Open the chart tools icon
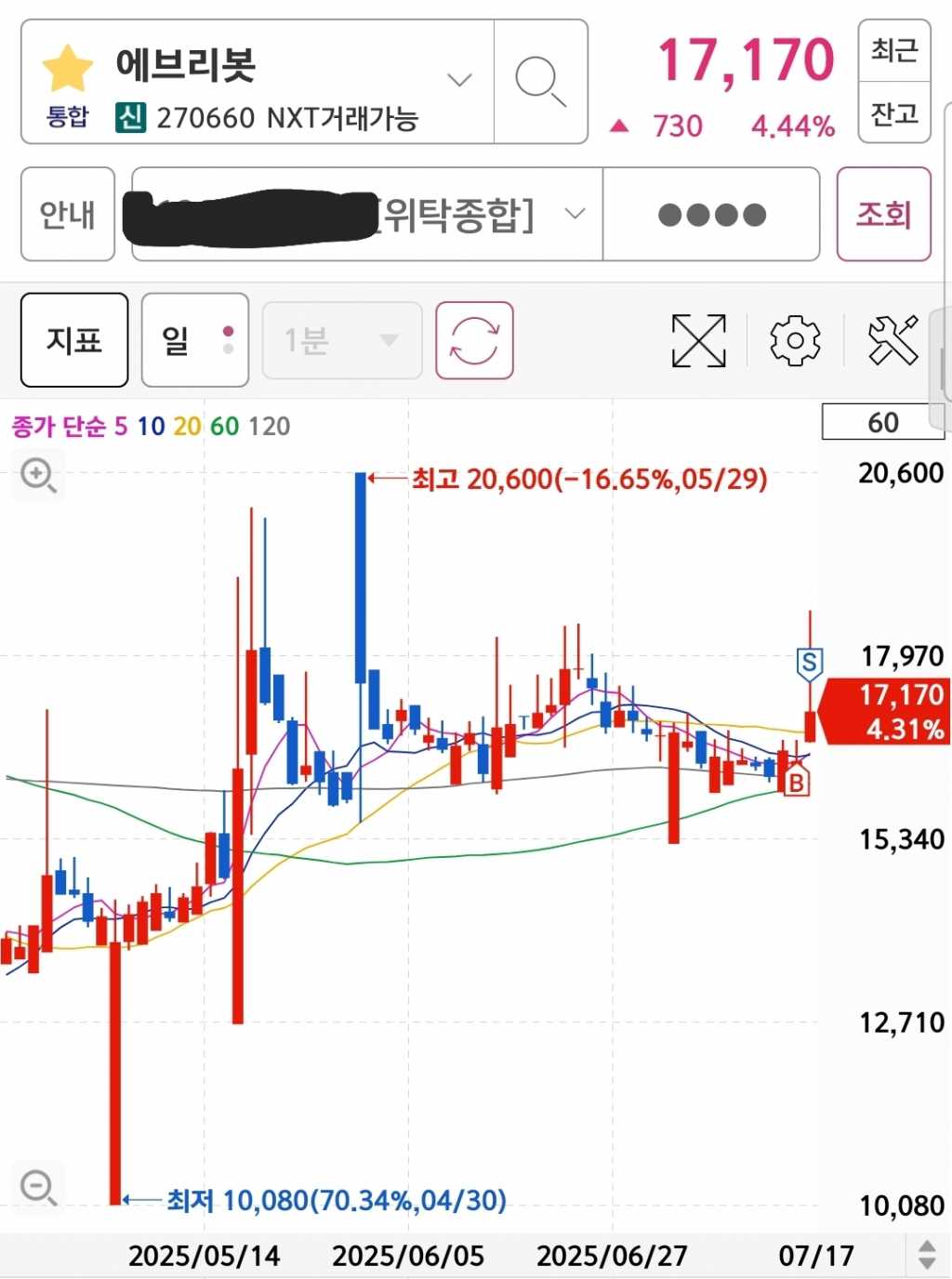Viewport: 952px width, 1279px height. point(892,340)
